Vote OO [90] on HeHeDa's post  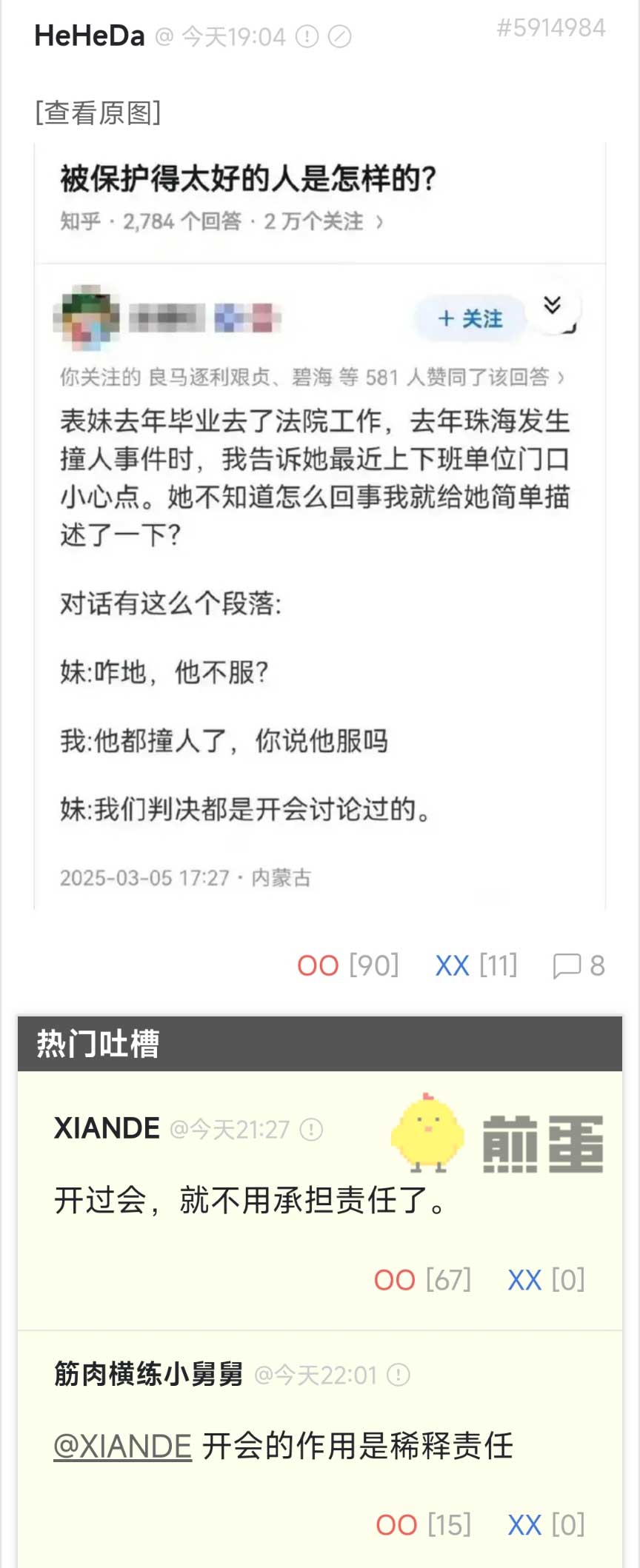[x=347, y=965]
